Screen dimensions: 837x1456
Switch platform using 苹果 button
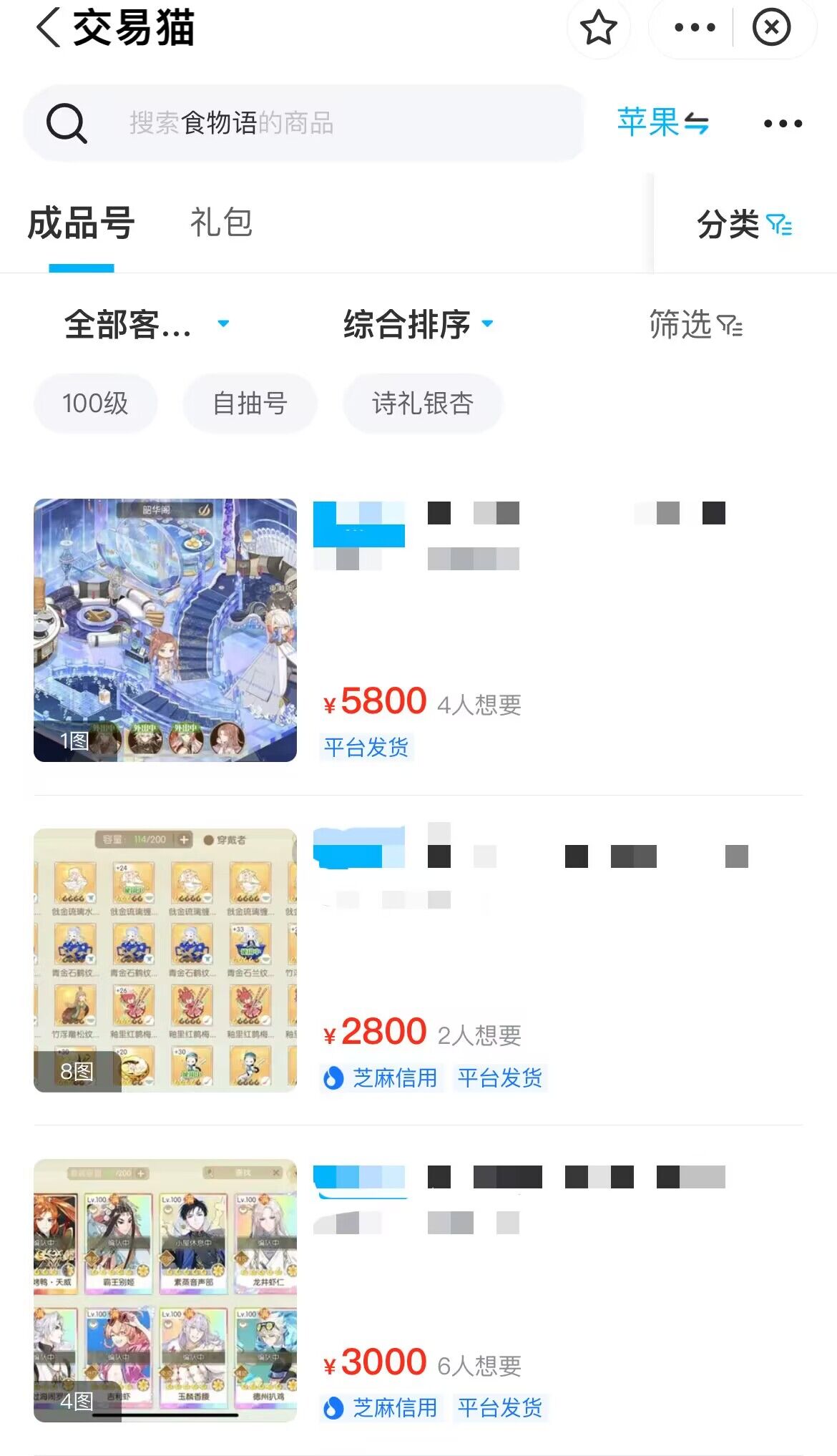[x=662, y=123]
